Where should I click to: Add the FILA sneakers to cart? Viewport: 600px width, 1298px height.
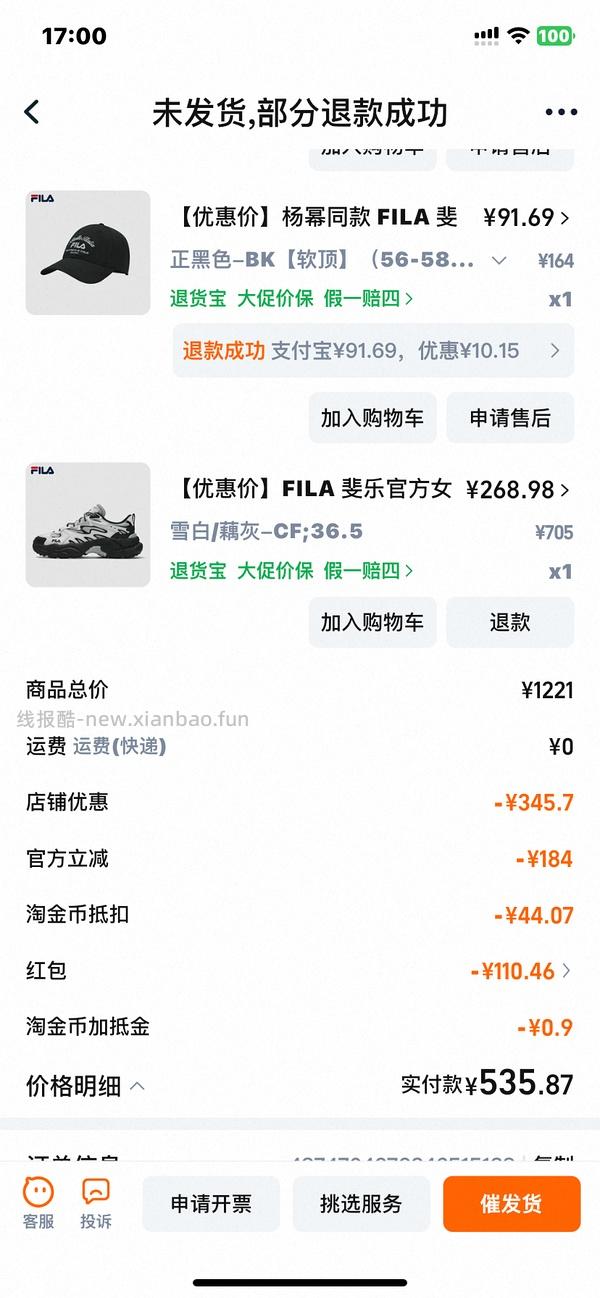pos(372,622)
